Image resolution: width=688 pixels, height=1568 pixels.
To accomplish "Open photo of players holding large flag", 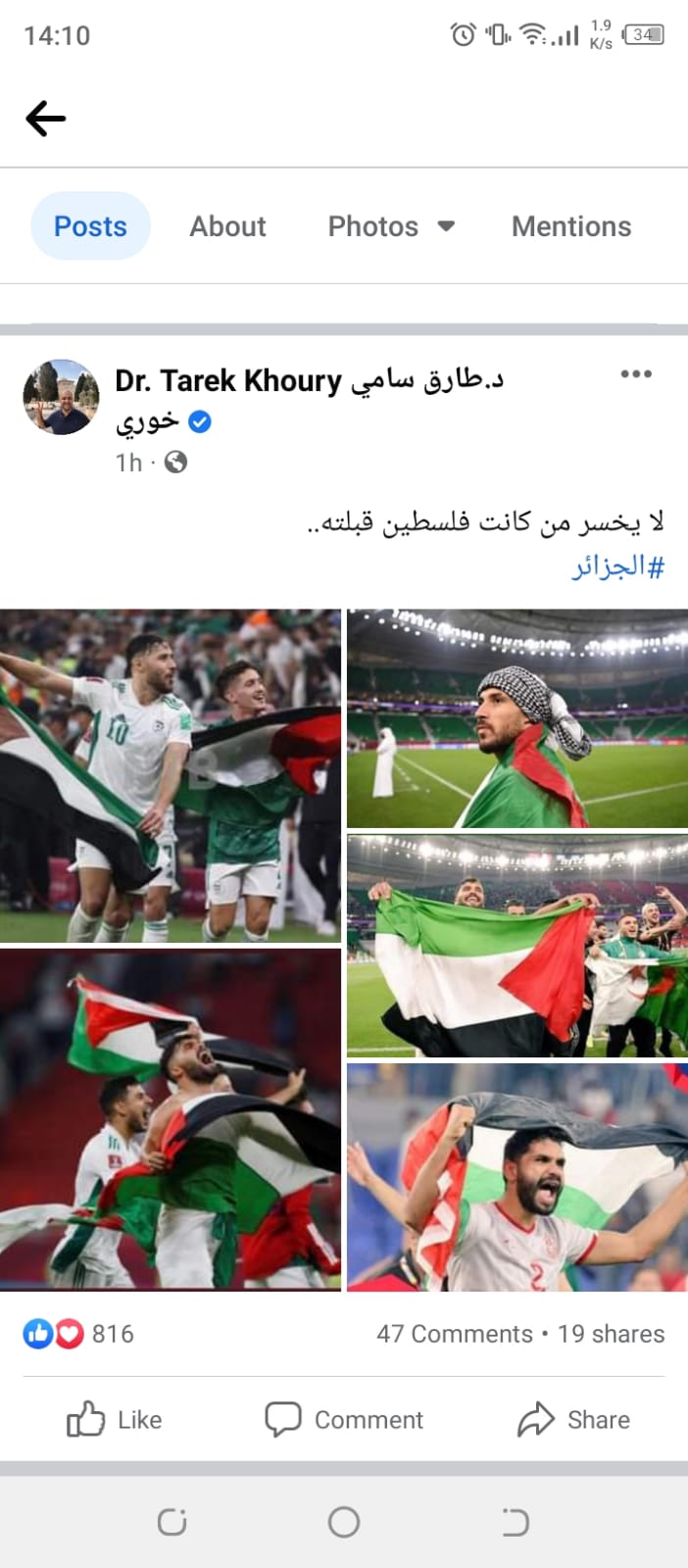I will (517, 946).
